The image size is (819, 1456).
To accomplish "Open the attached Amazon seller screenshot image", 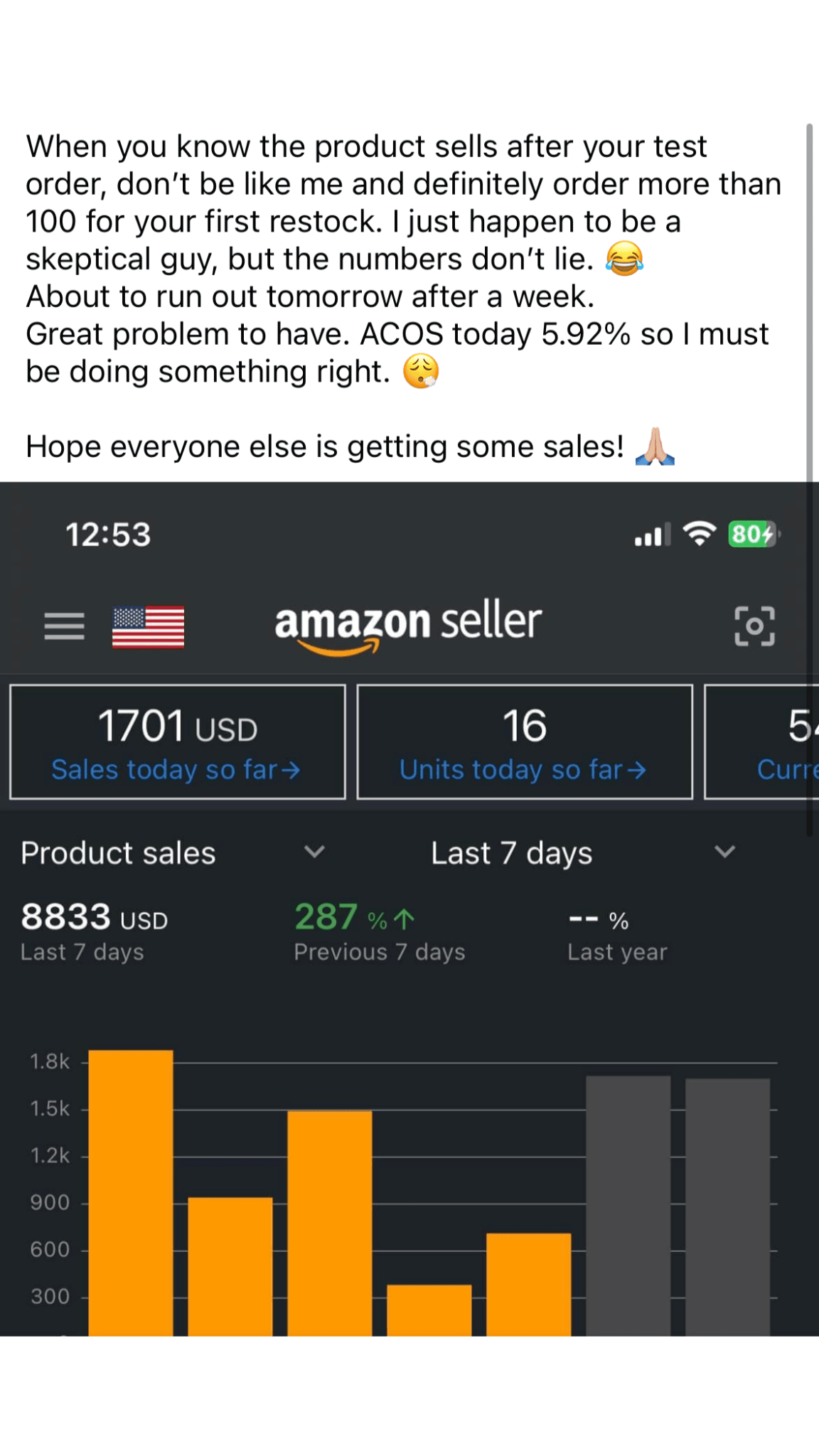I will pos(409,909).
